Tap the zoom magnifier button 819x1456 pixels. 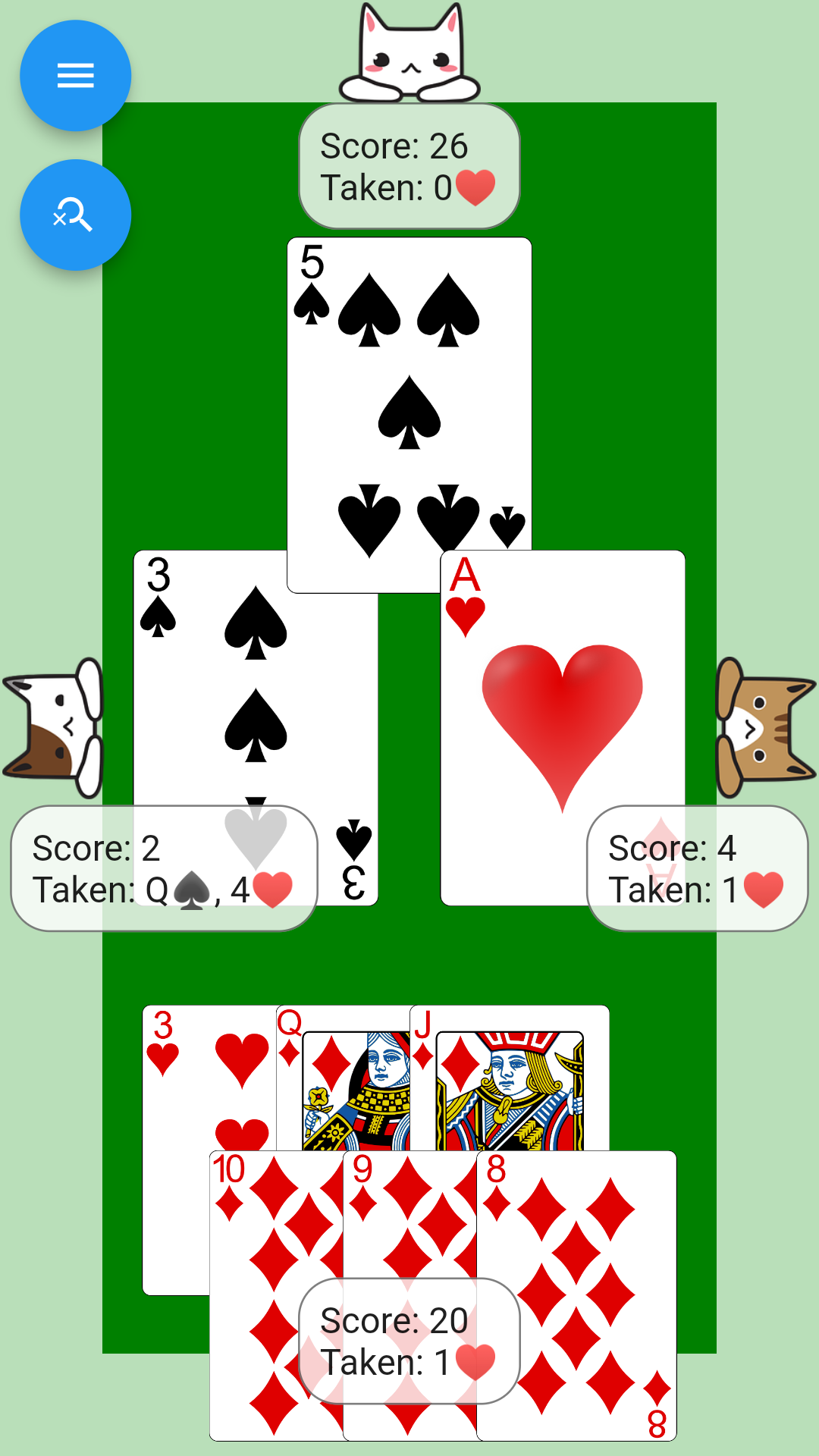click(x=75, y=215)
